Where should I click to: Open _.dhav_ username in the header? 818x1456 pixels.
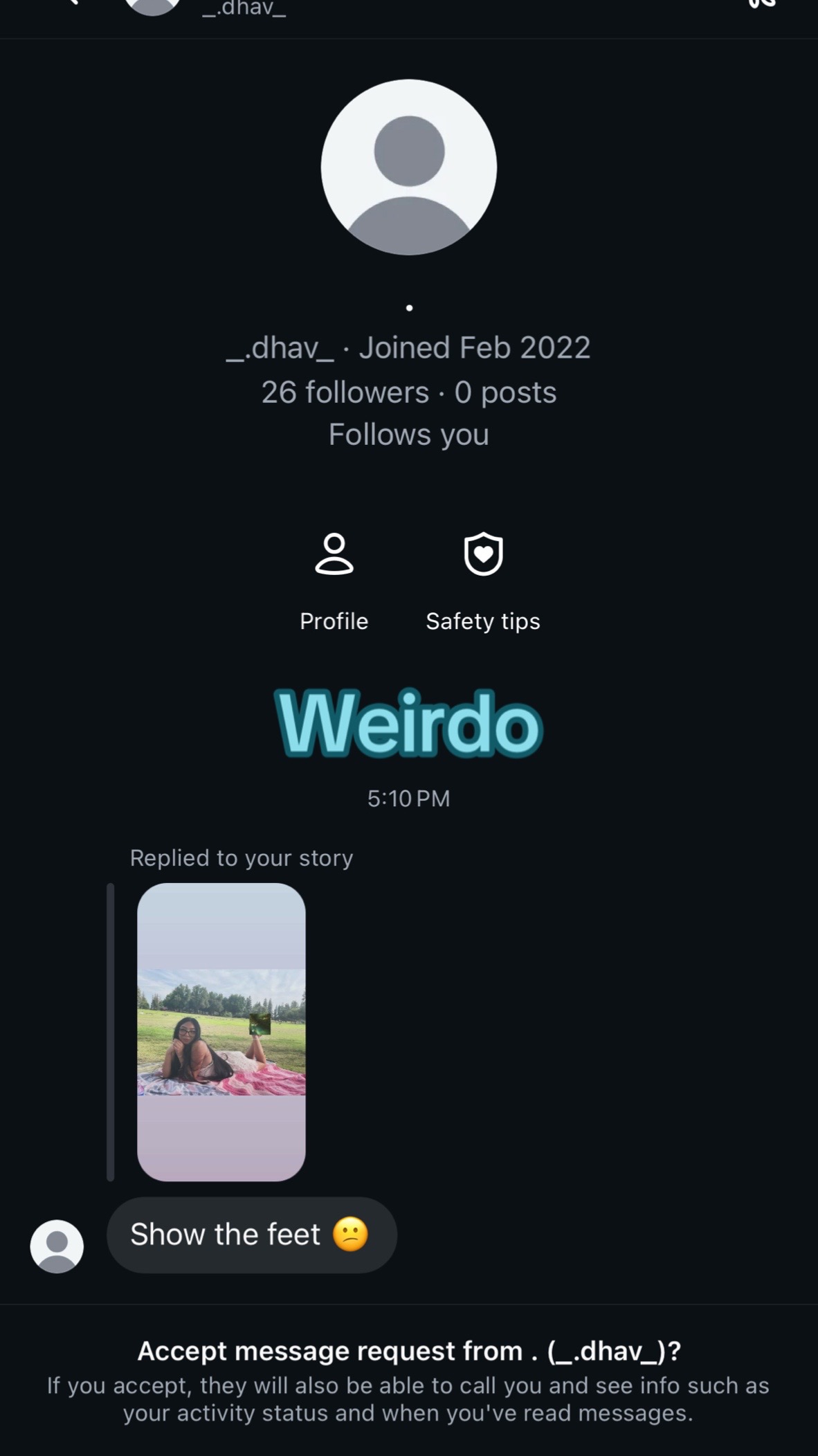click(x=244, y=9)
